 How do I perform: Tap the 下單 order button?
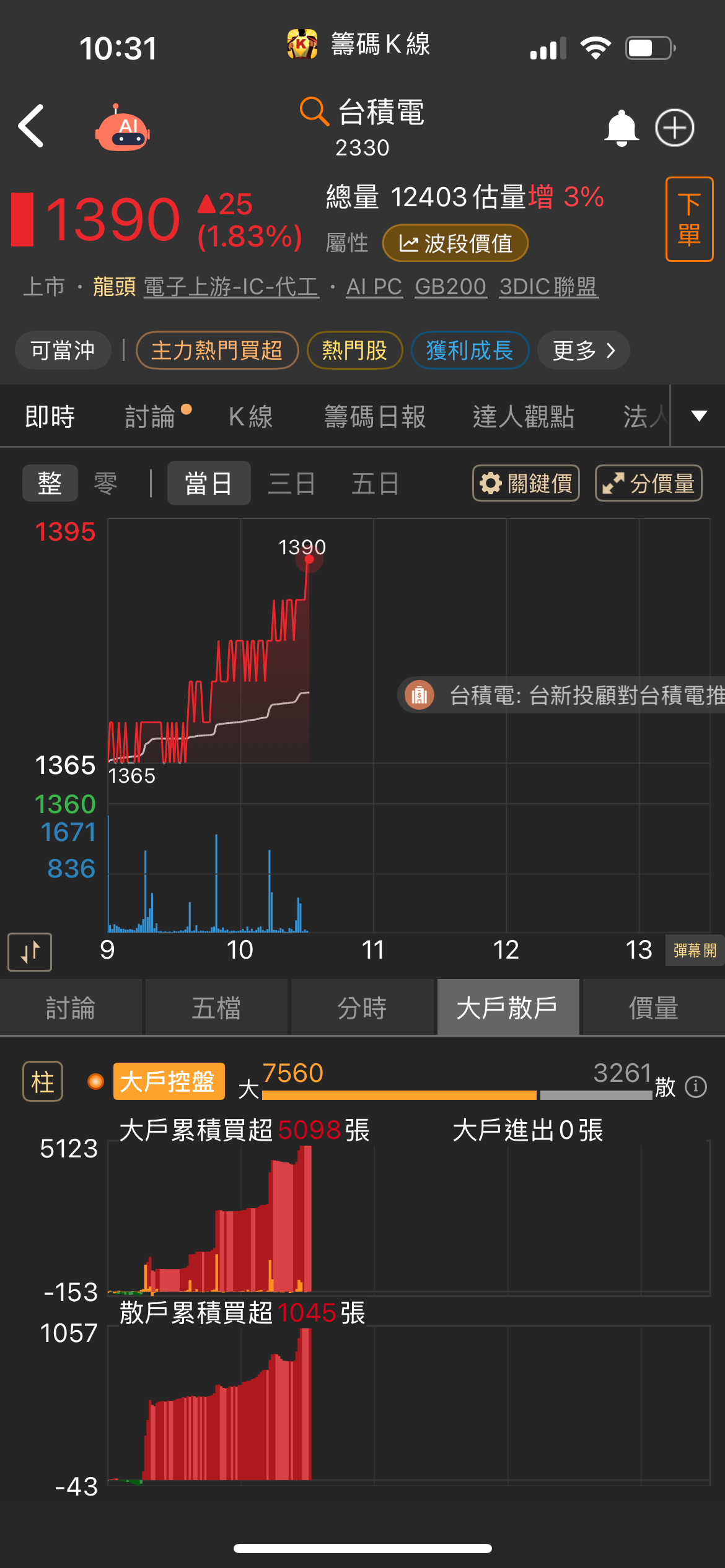pos(689,219)
